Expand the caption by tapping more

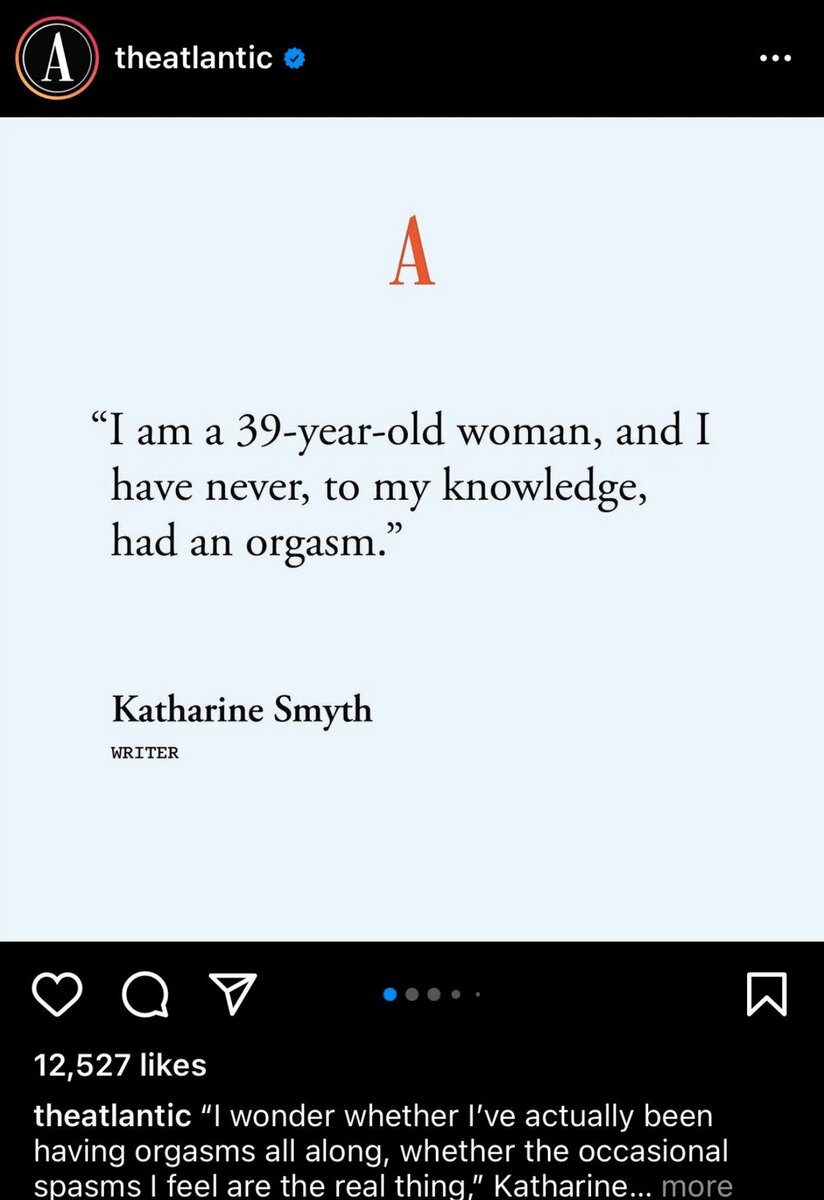point(697,1185)
